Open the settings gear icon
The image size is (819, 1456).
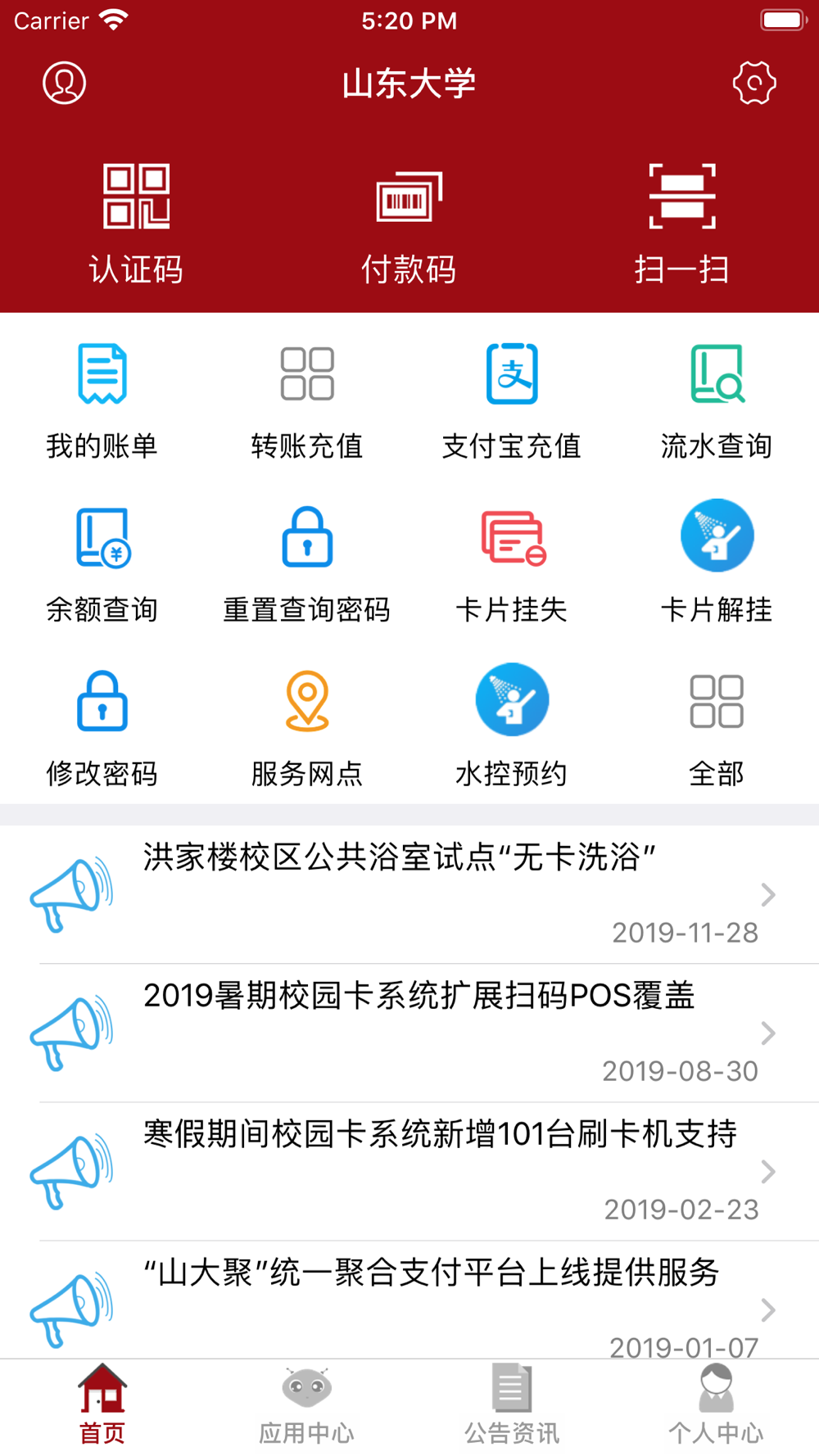click(x=754, y=83)
